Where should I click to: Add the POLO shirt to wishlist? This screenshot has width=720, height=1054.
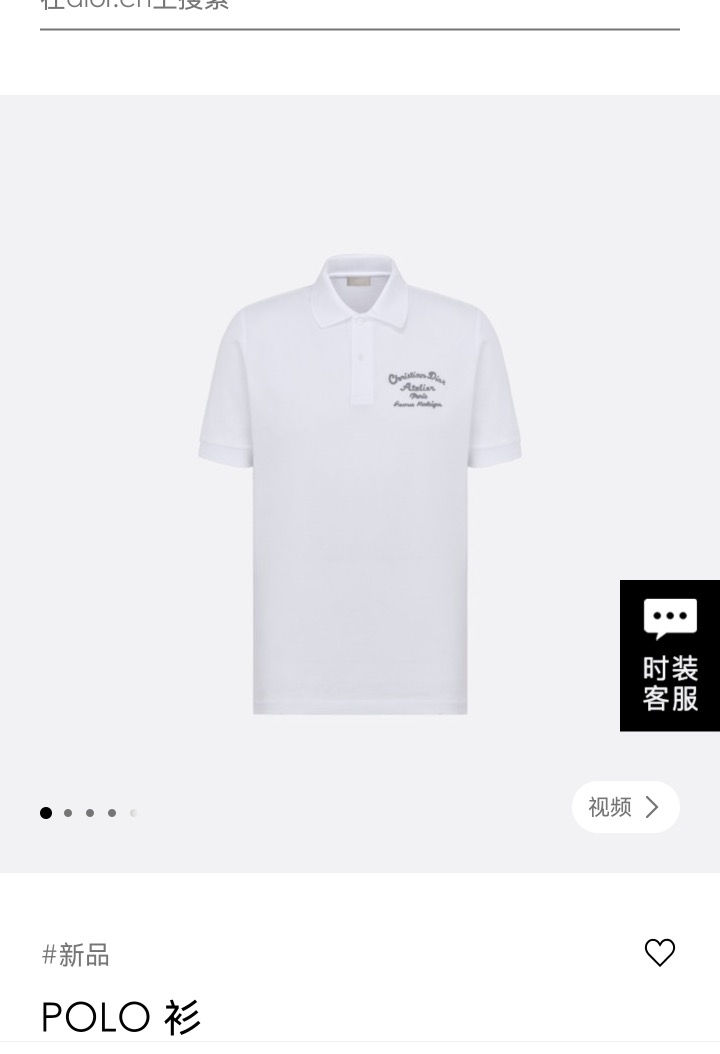point(659,952)
